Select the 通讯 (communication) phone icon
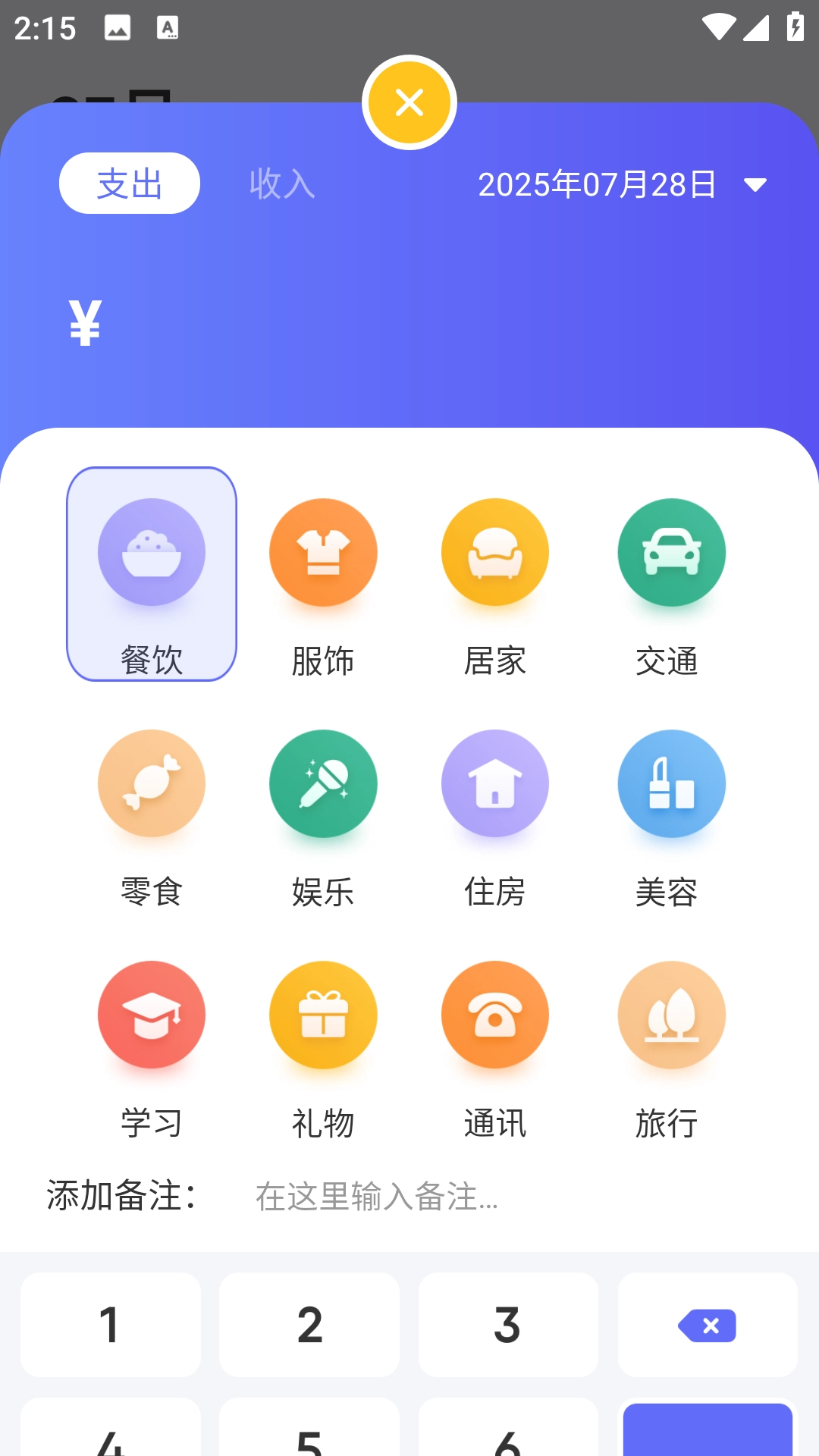The width and height of the screenshot is (819, 1456). tap(495, 1015)
